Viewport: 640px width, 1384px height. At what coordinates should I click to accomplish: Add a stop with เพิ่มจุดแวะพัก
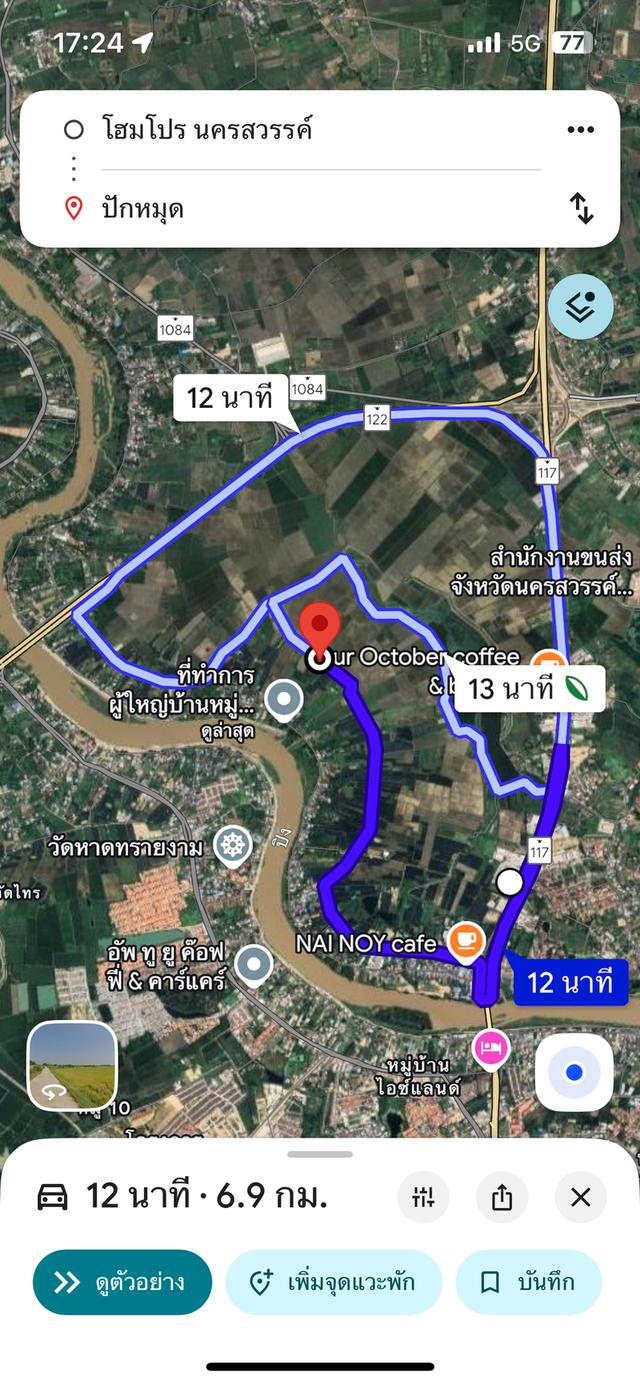pos(333,1282)
